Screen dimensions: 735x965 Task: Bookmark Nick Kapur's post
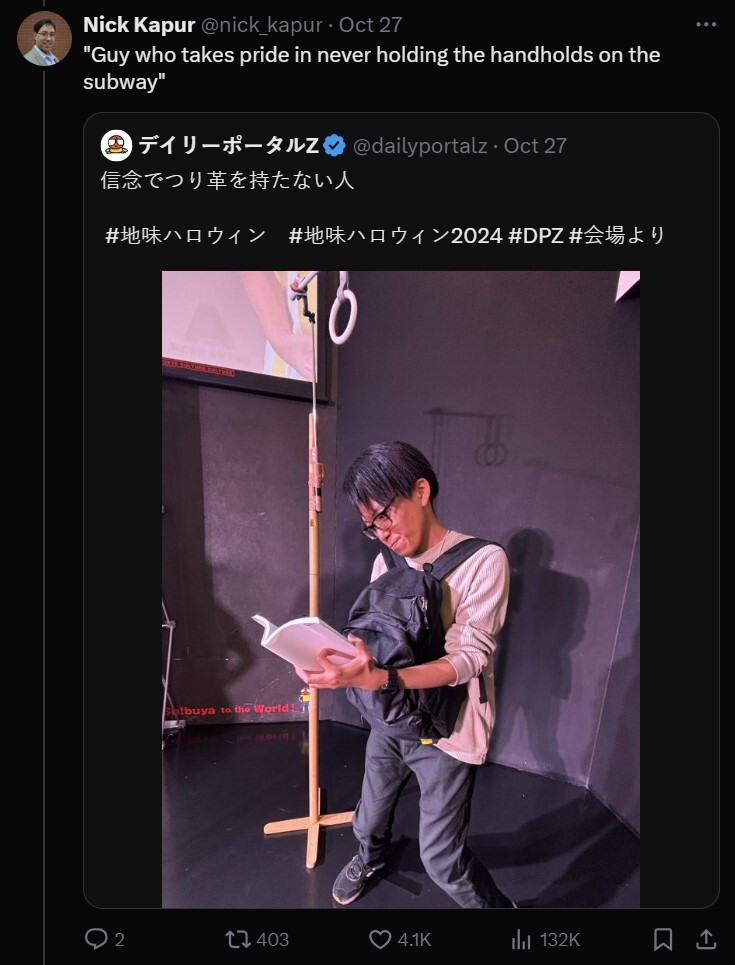662,939
